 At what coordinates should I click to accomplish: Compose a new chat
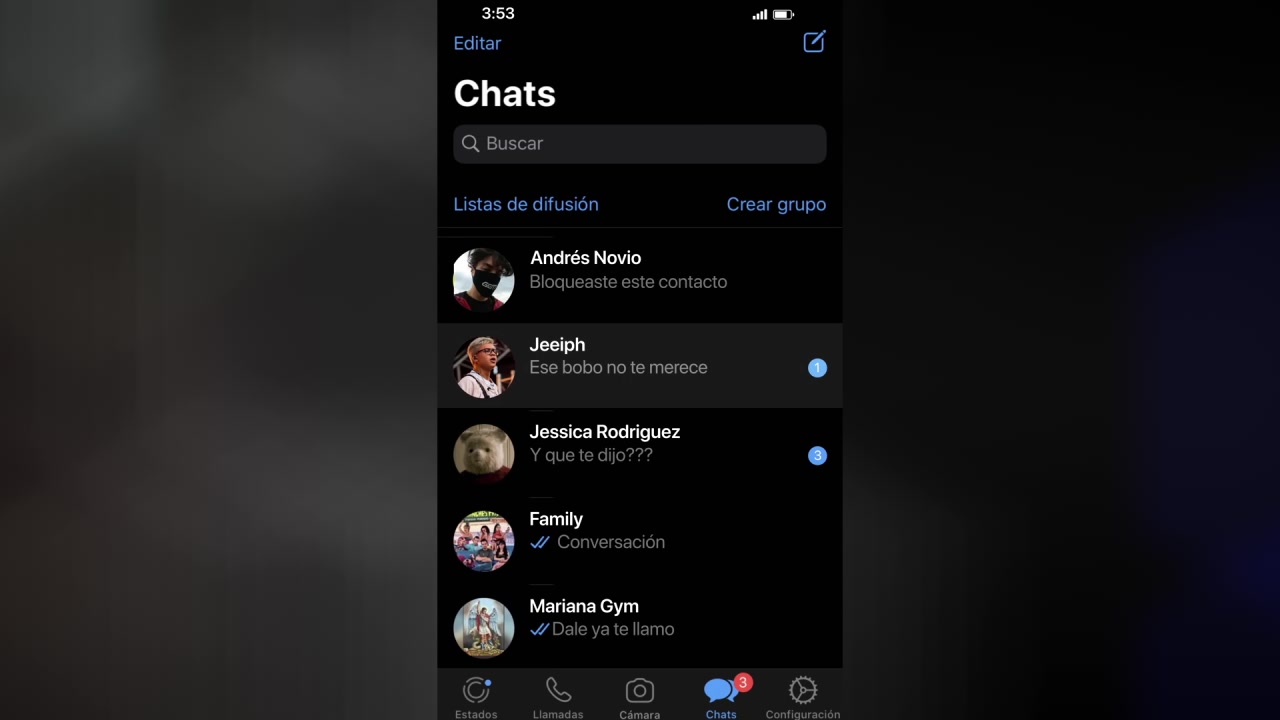(x=814, y=42)
